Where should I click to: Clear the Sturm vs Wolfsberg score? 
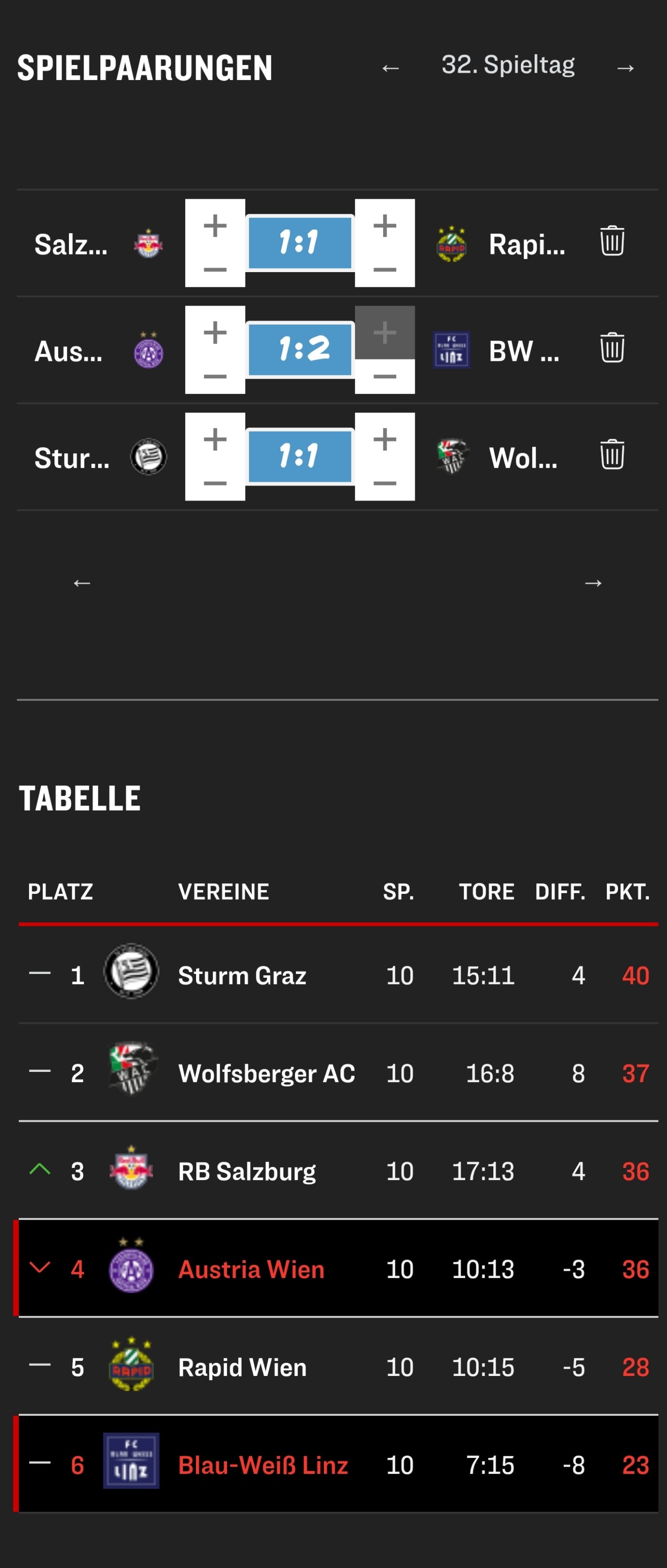coord(612,455)
